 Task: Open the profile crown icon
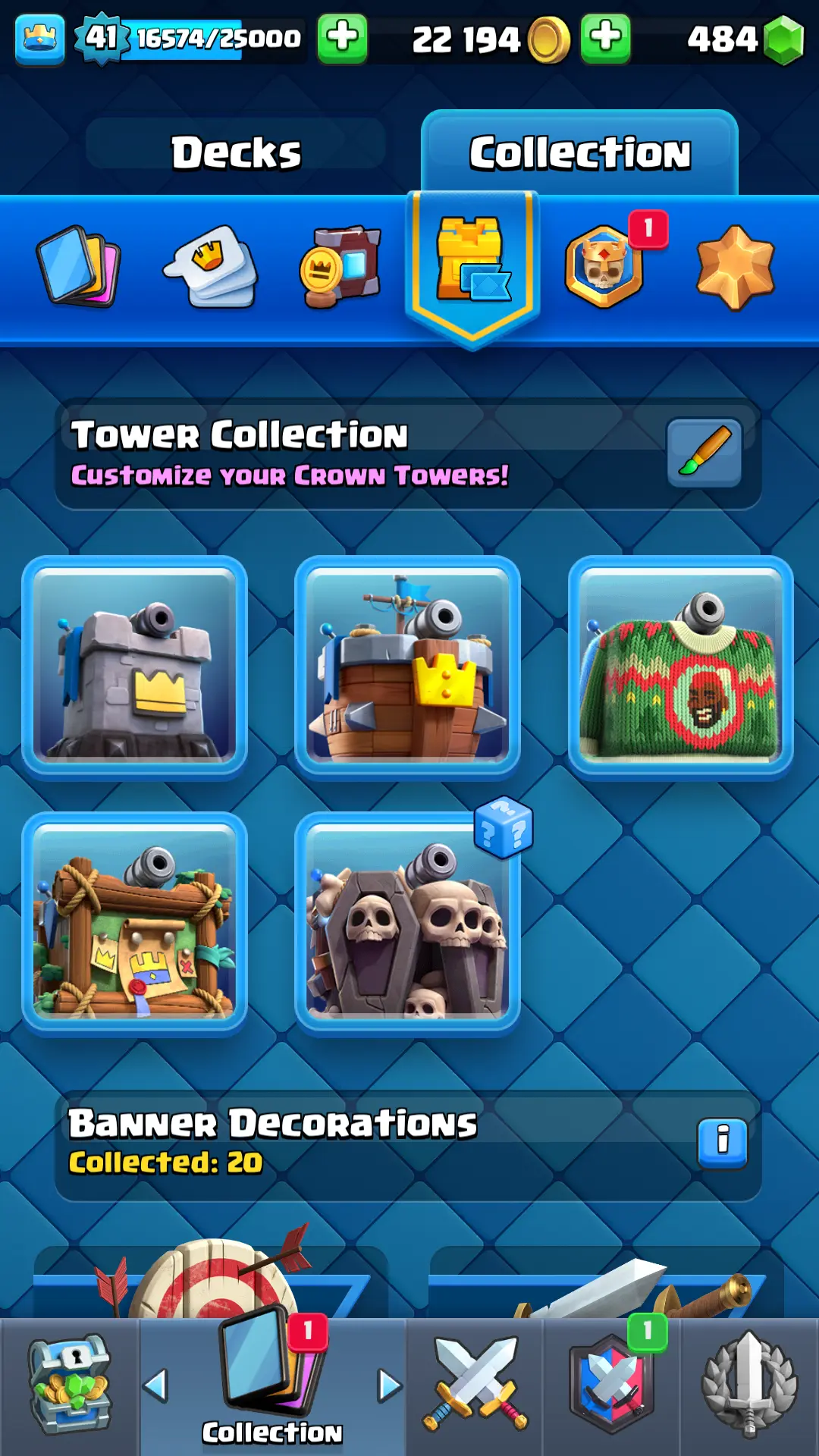pos(39,38)
